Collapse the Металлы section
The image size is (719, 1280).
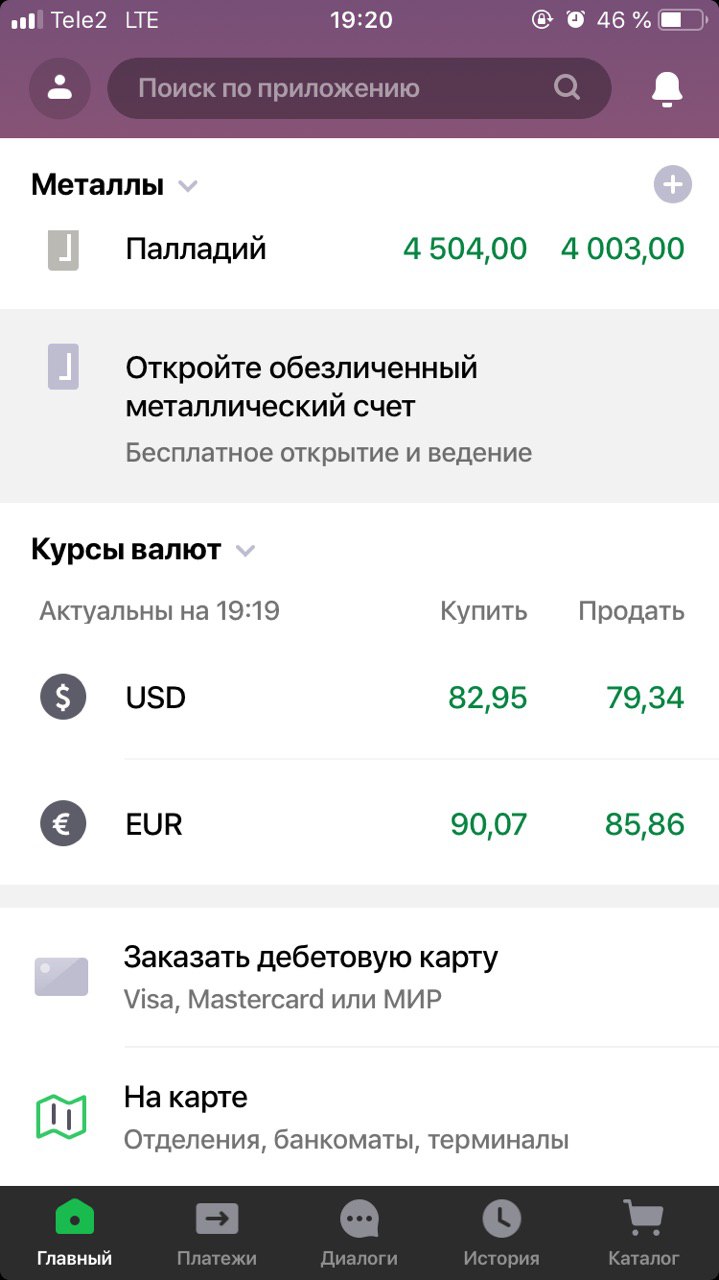pos(187,186)
